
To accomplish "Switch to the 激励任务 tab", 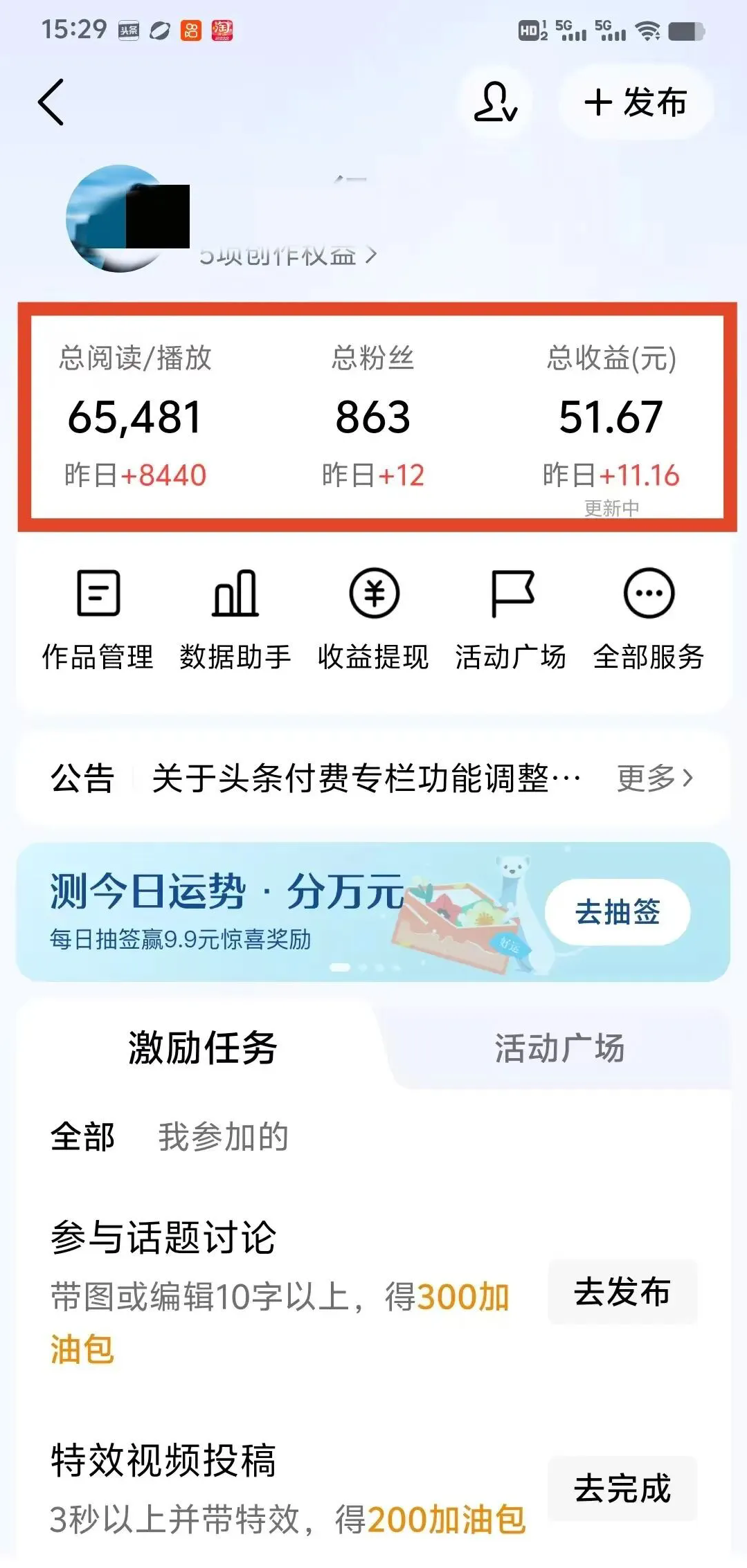I will [202, 1048].
